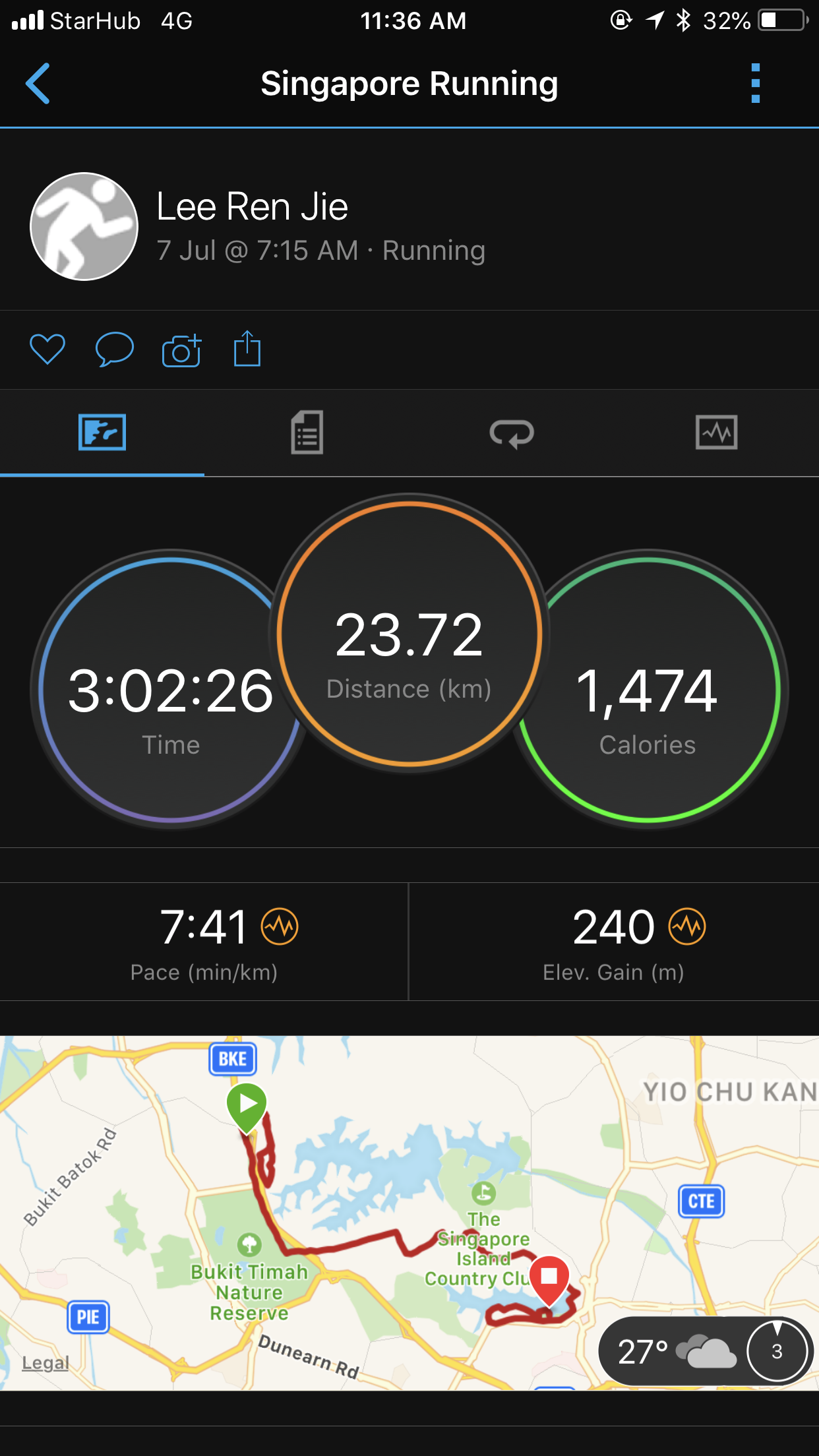Open the three-dot overflow menu
This screenshot has width=819, height=1456.
click(756, 84)
